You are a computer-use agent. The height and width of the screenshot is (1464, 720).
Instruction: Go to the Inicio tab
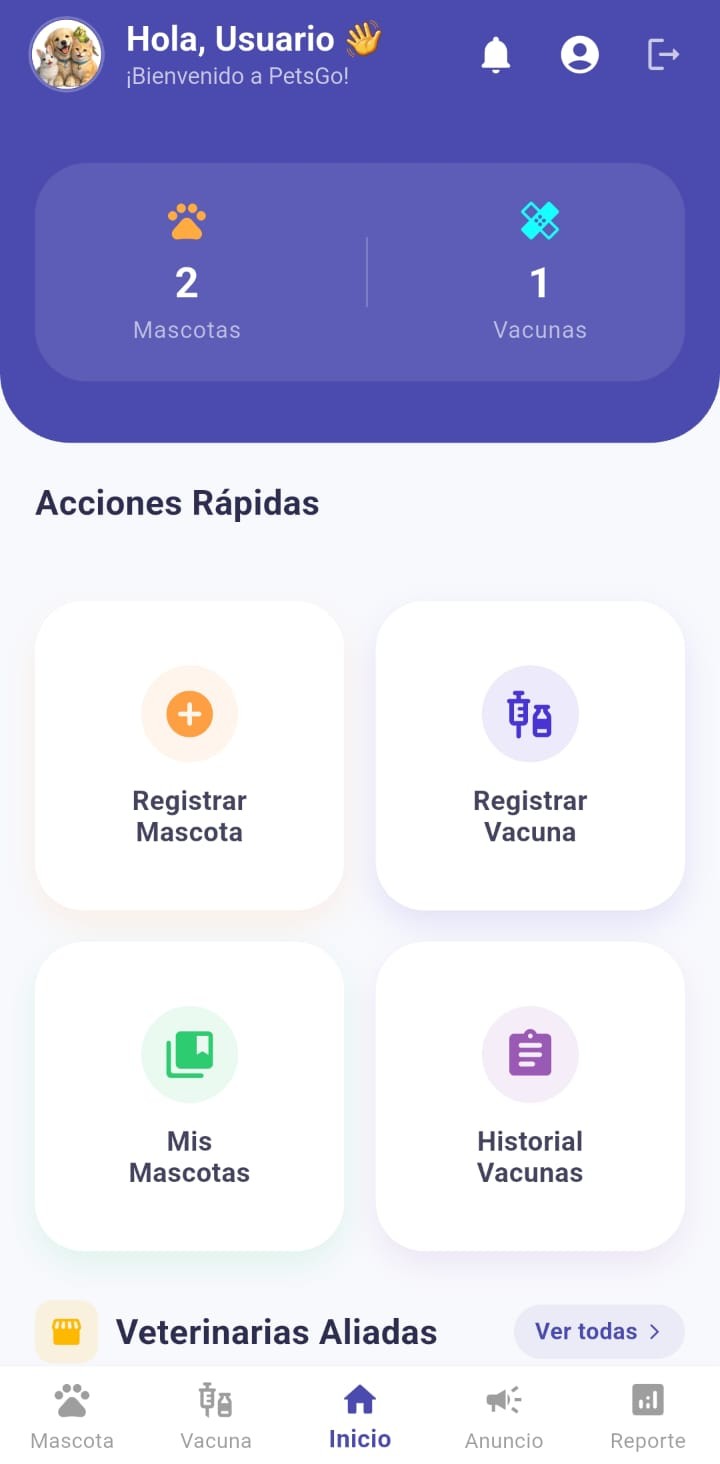[x=360, y=1416]
